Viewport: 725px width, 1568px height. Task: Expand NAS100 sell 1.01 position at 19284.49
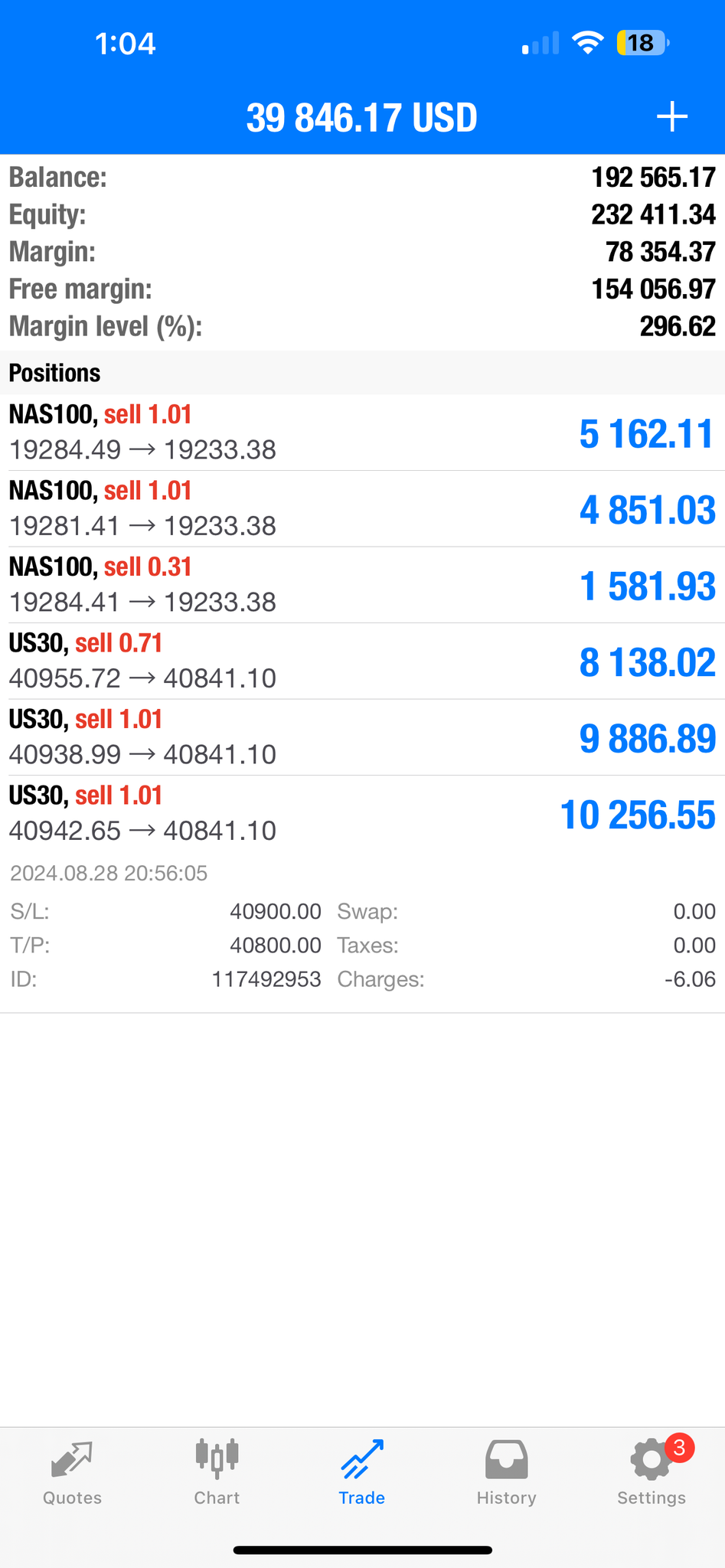coord(362,433)
